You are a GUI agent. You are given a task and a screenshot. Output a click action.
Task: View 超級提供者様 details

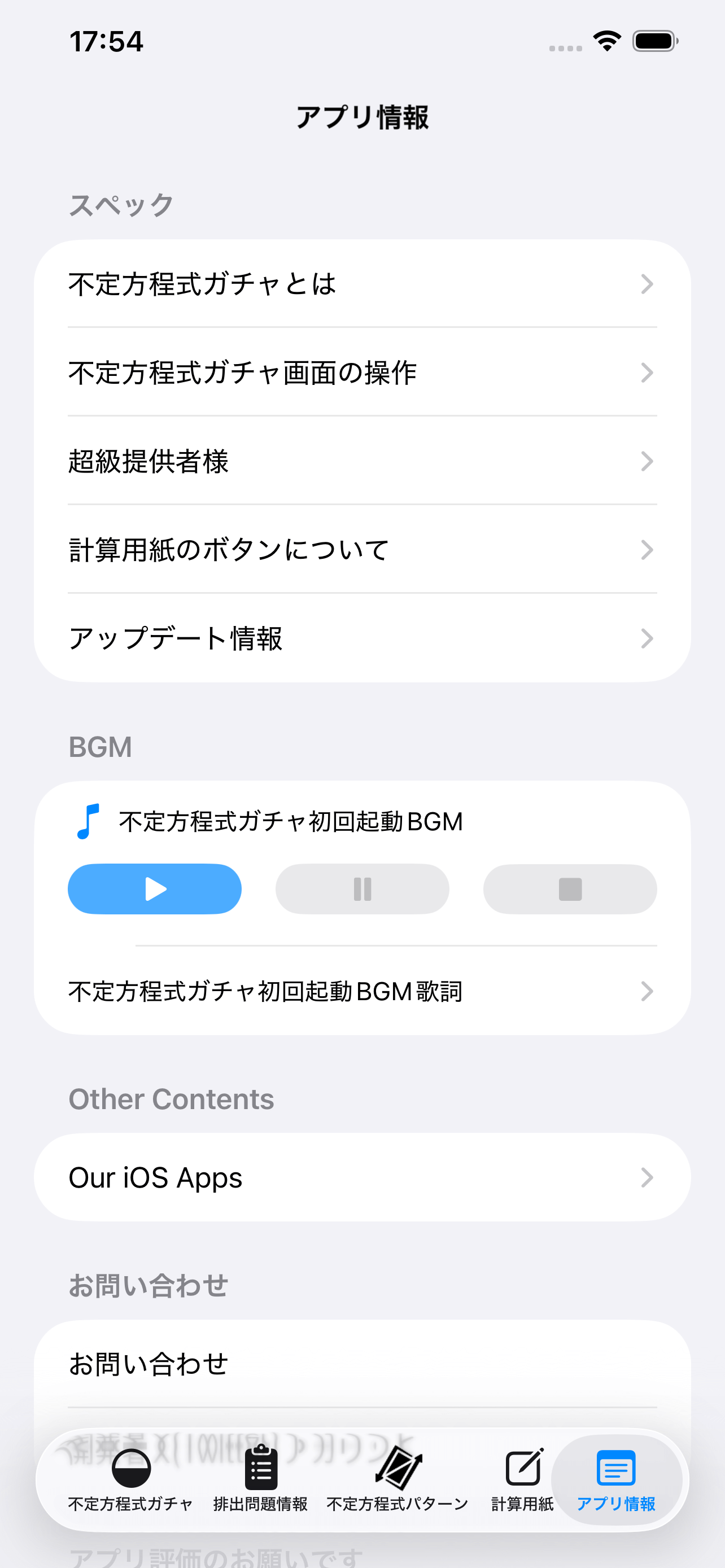(x=362, y=461)
